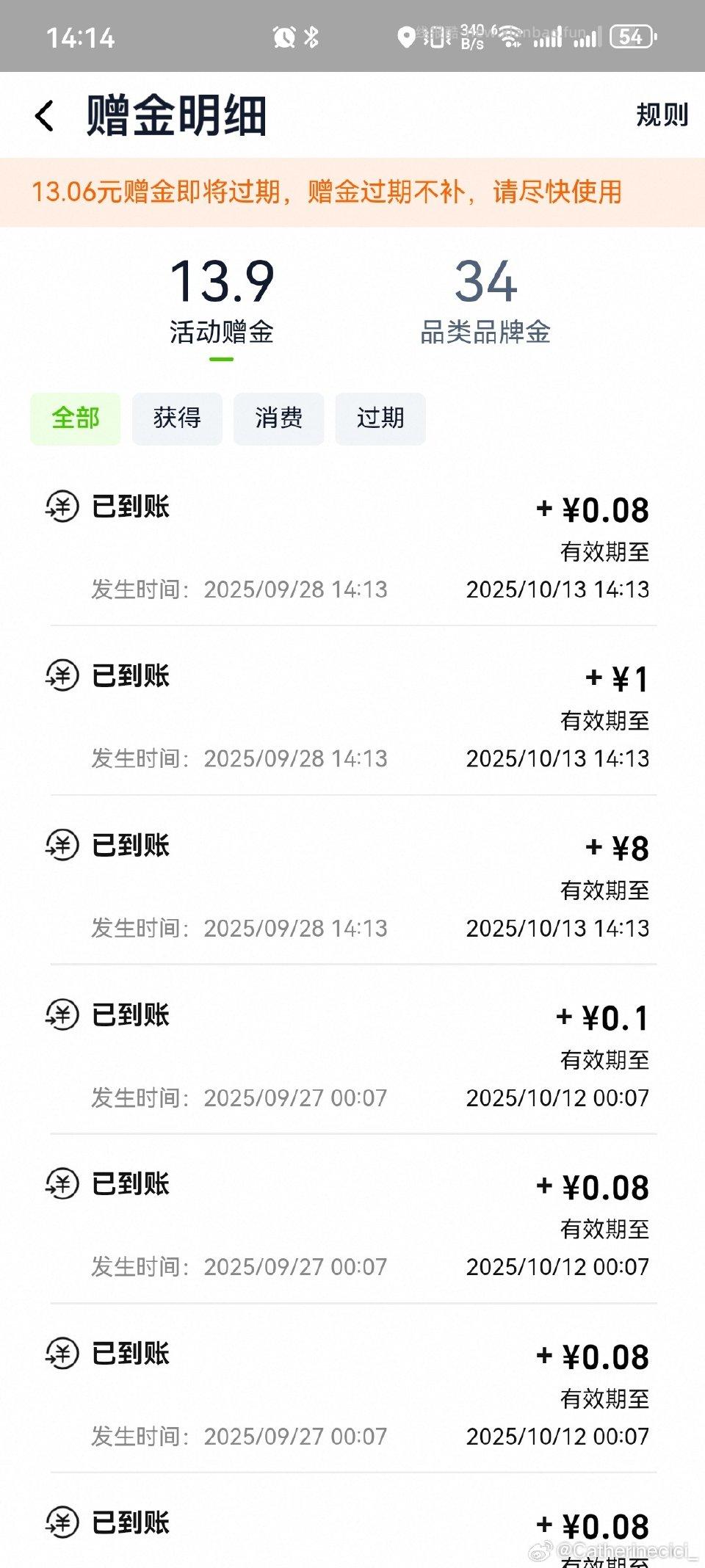The height and width of the screenshot is (1568, 705).
Task: Enable the 过期 filter
Action: click(x=380, y=418)
